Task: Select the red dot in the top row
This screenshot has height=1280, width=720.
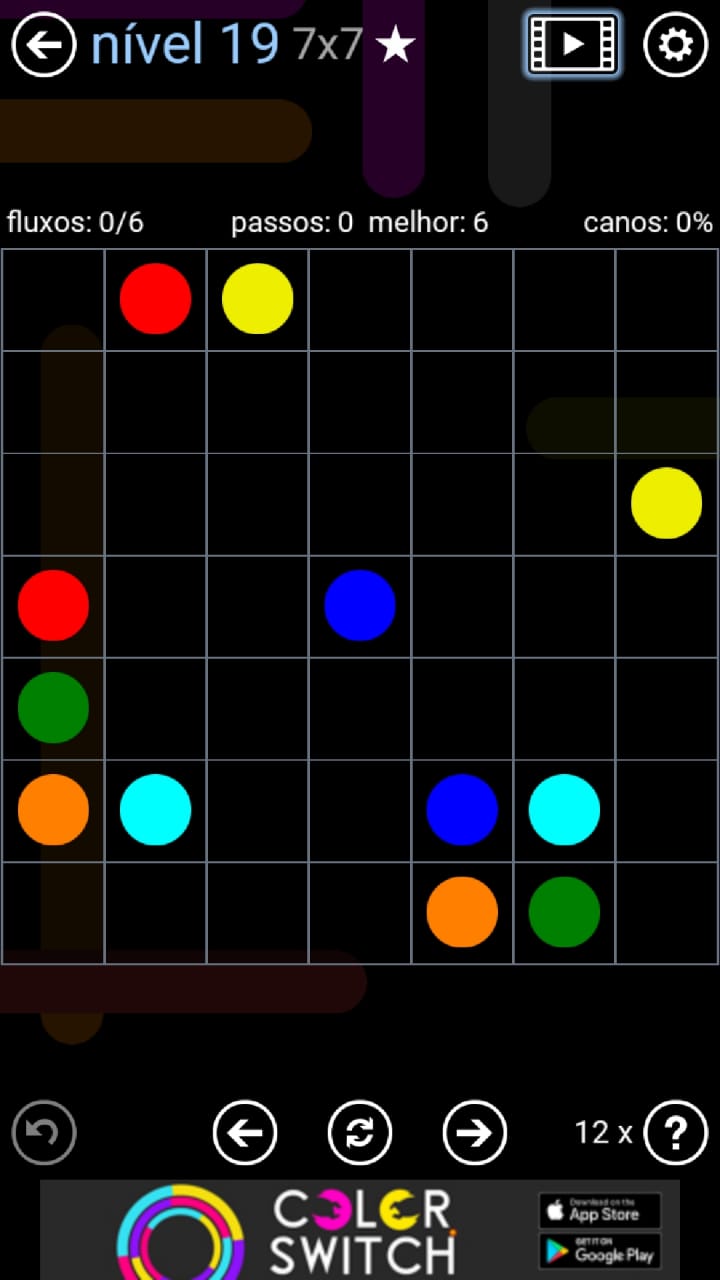Action: tap(155, 298)
